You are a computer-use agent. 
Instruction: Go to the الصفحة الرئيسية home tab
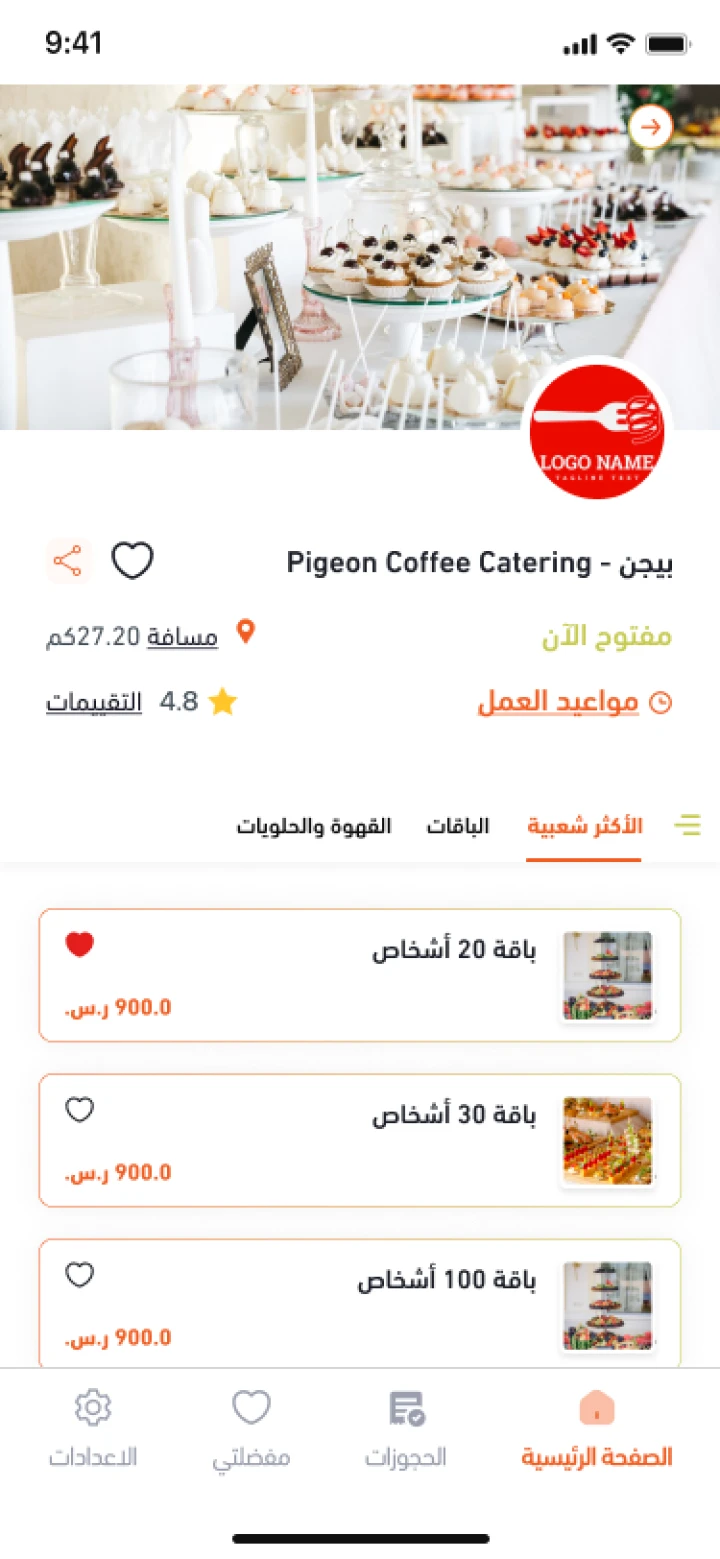(x=597, y=1427)
